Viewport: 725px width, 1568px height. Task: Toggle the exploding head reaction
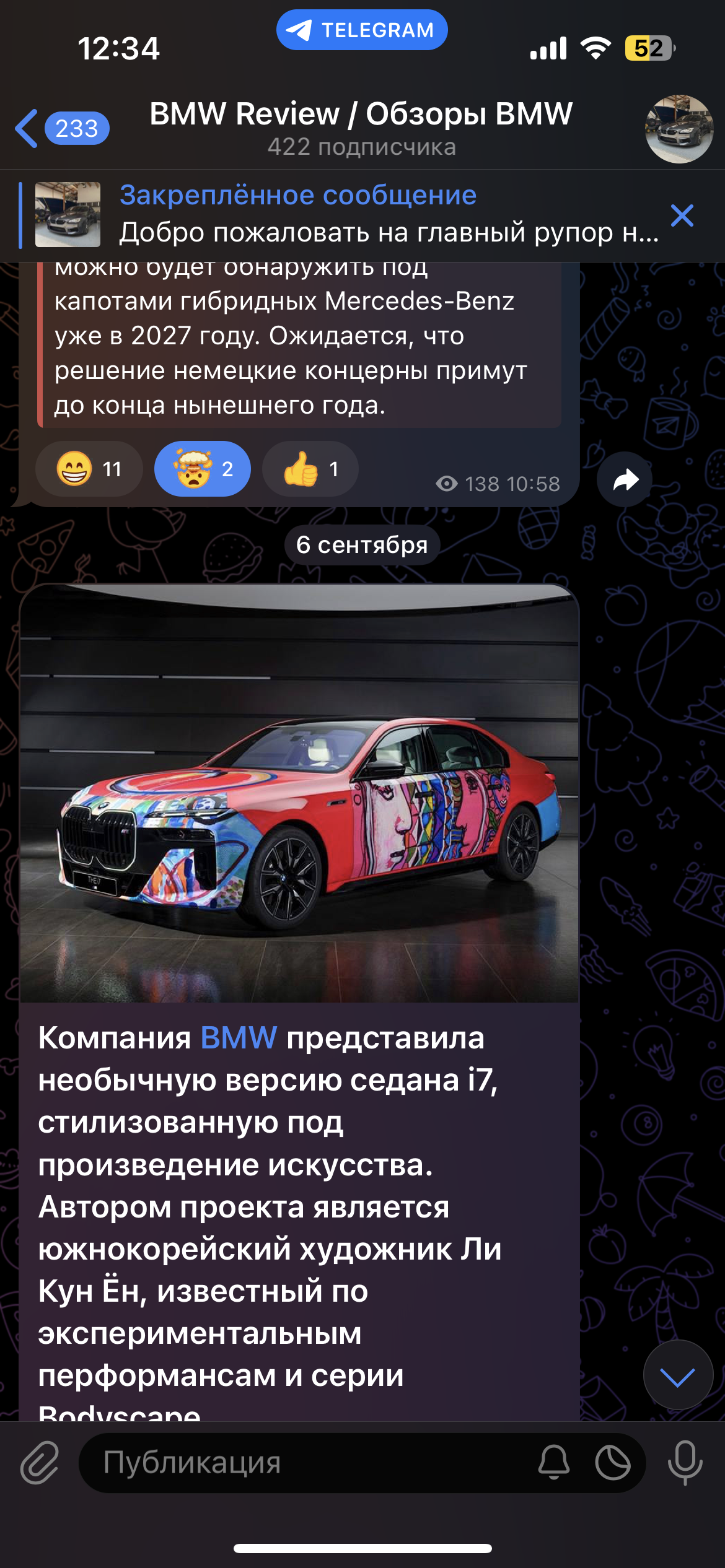(203, 469)
